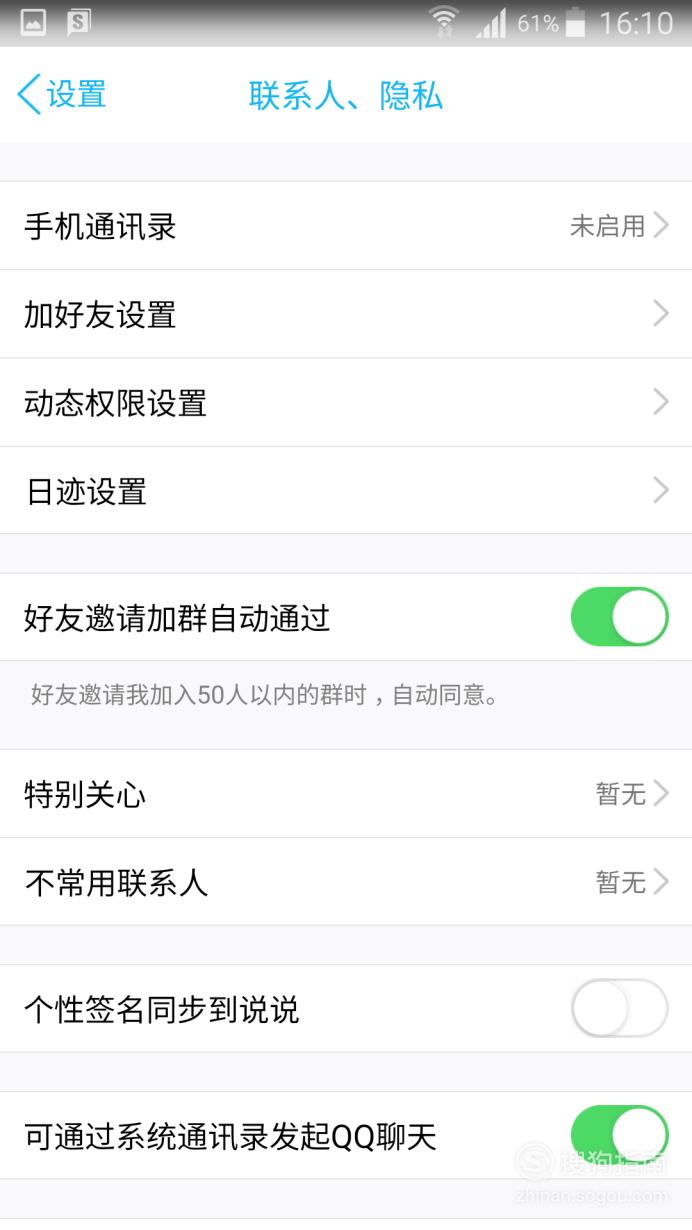Open 加好友设置
Image resolution: width=692 pixels, height=1230 pixels.
click(x=346, y=314)
